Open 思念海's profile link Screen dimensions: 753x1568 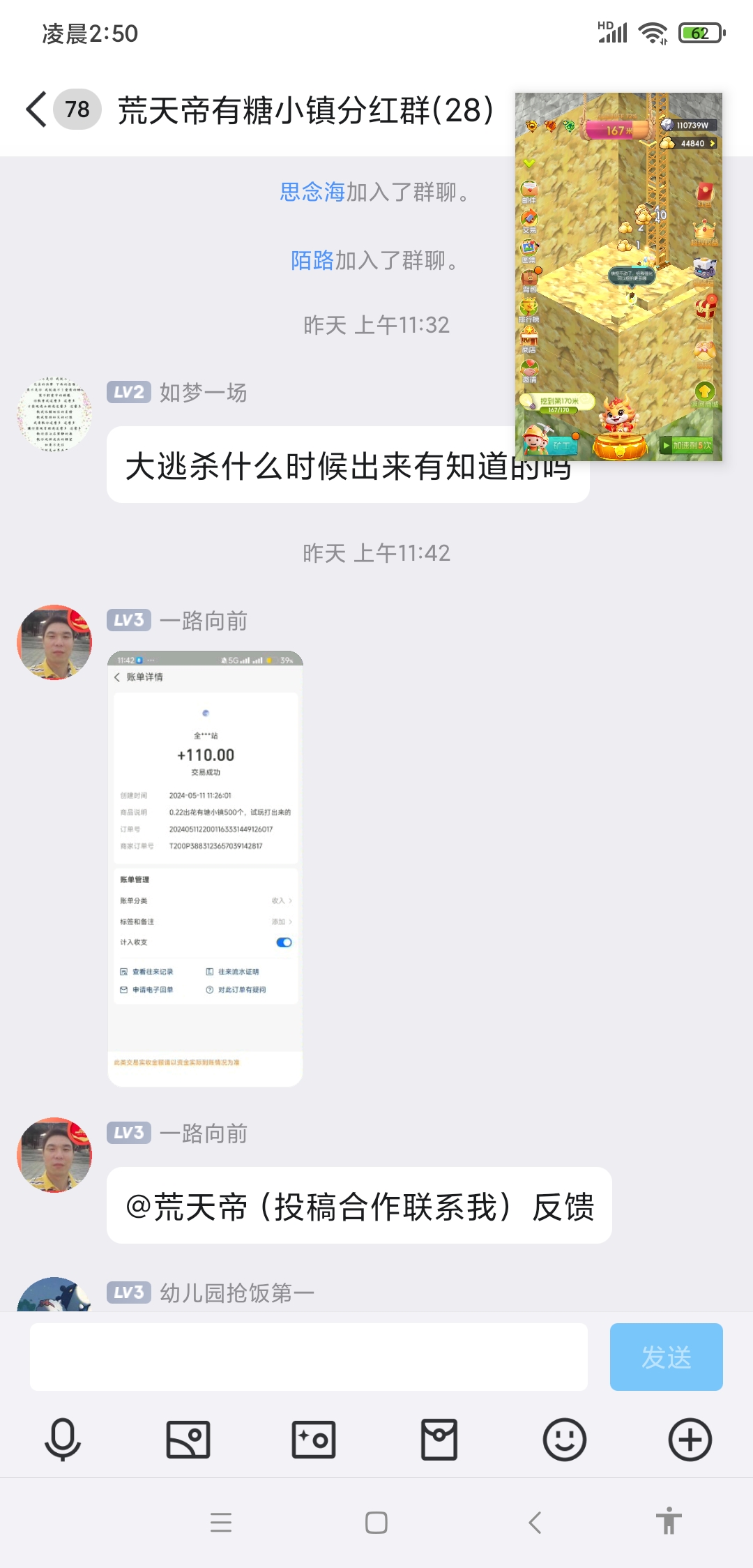pyautogui.click(x=312, y=192)
